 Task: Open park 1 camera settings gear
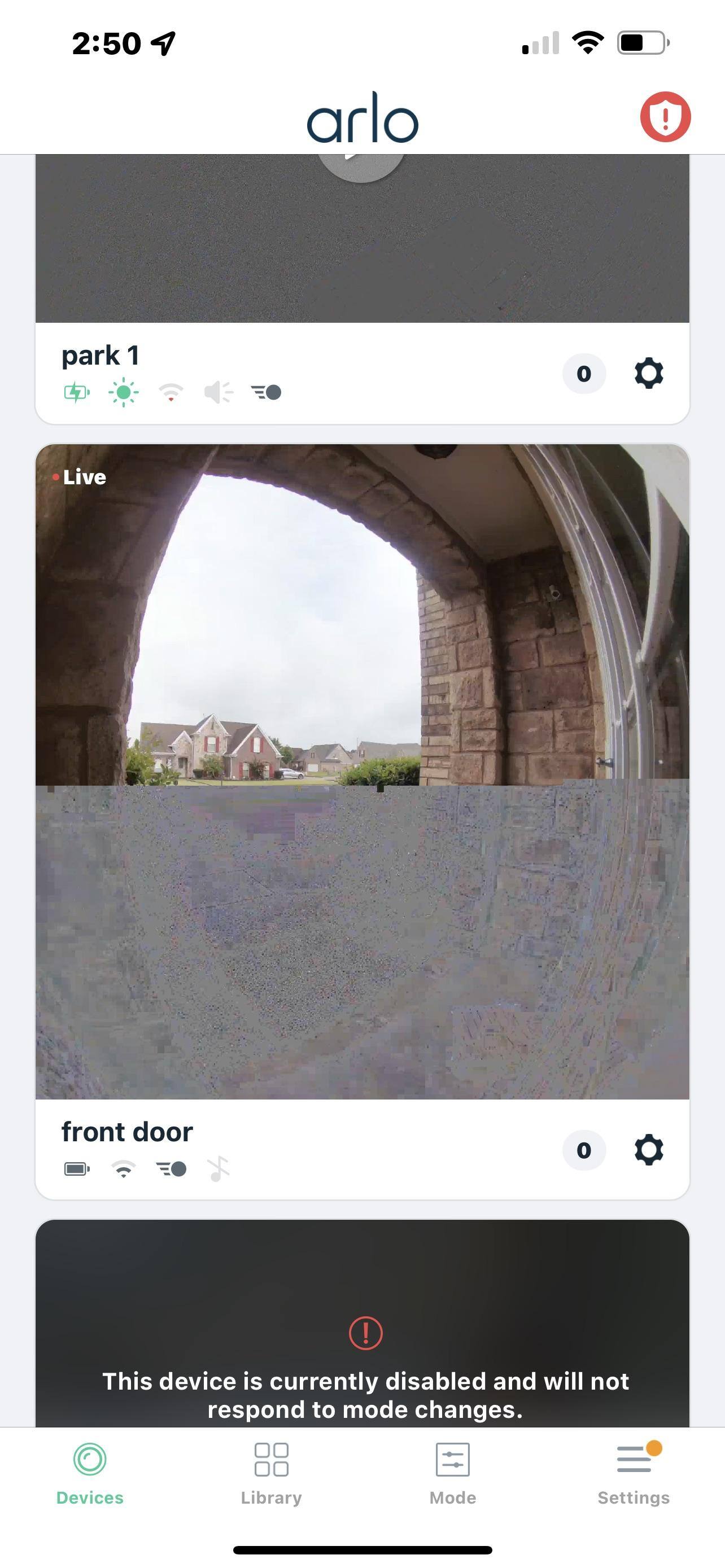coord(648,373)
